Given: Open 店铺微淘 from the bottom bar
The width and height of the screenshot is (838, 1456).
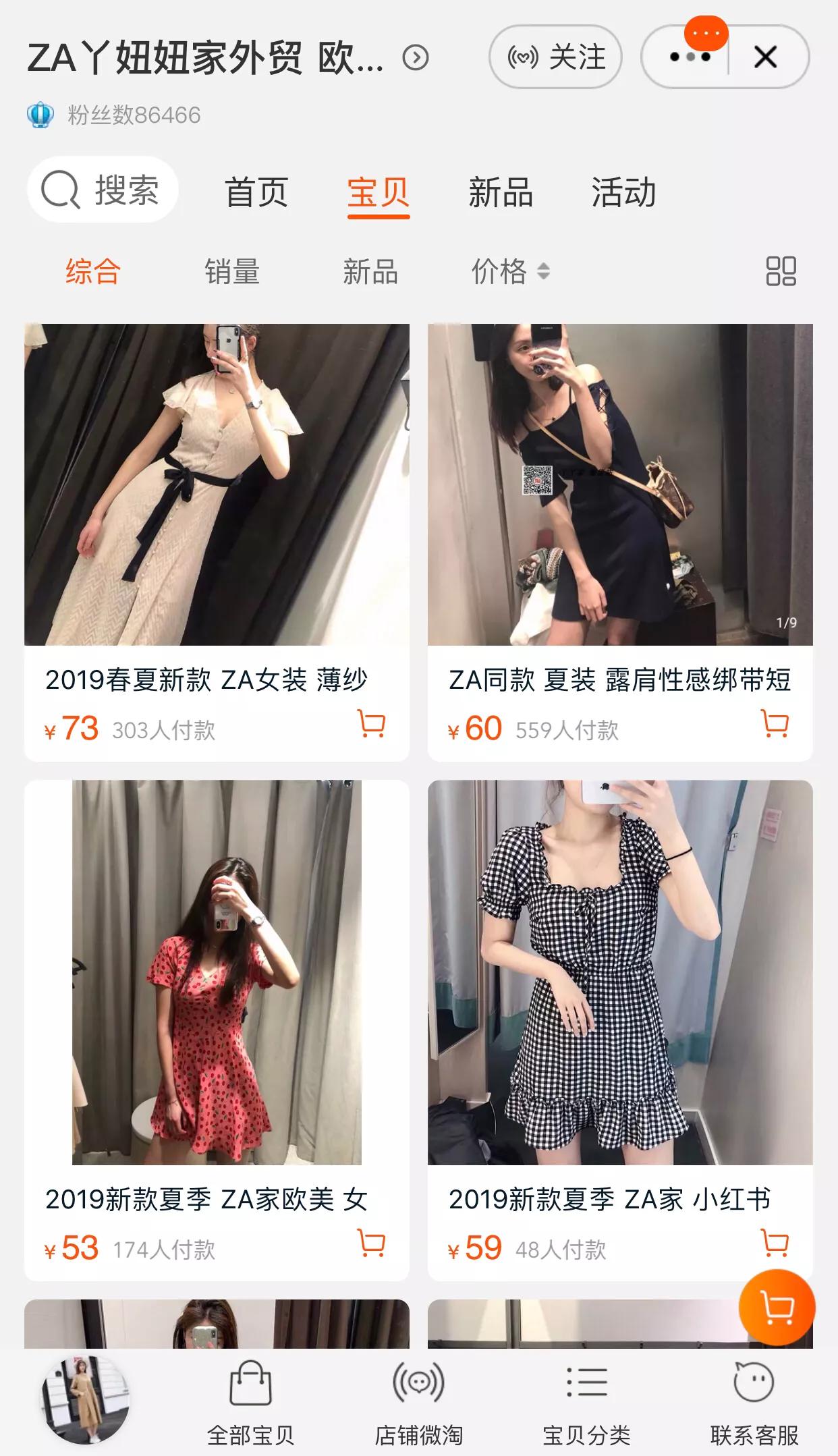Looking at the screenshot, I should pyautogui.click(x=418, y=1401).
